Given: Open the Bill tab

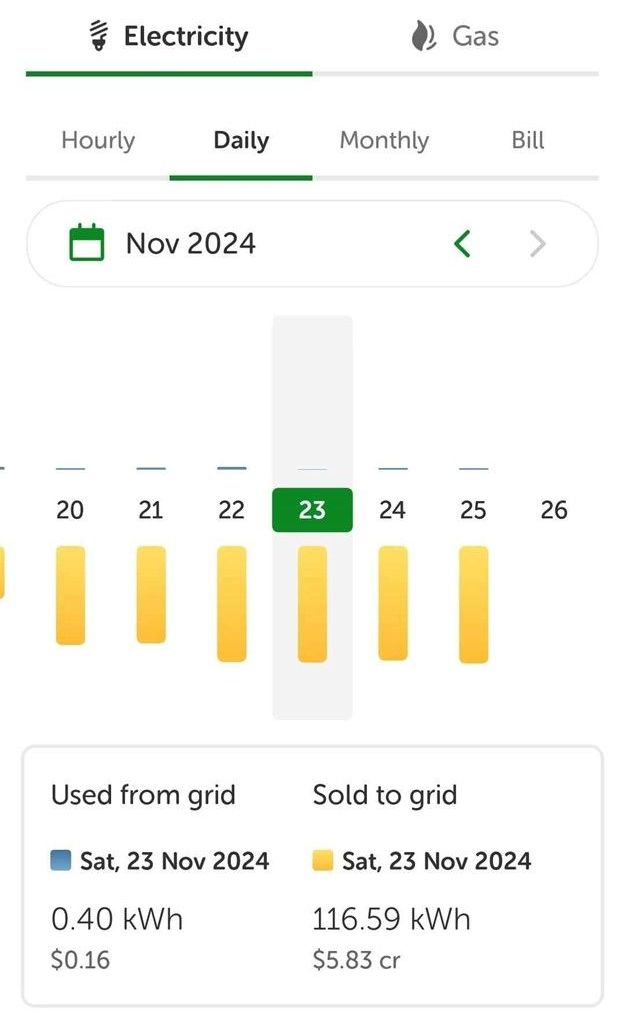Looking at the screenshot, I should click(528, 140).
